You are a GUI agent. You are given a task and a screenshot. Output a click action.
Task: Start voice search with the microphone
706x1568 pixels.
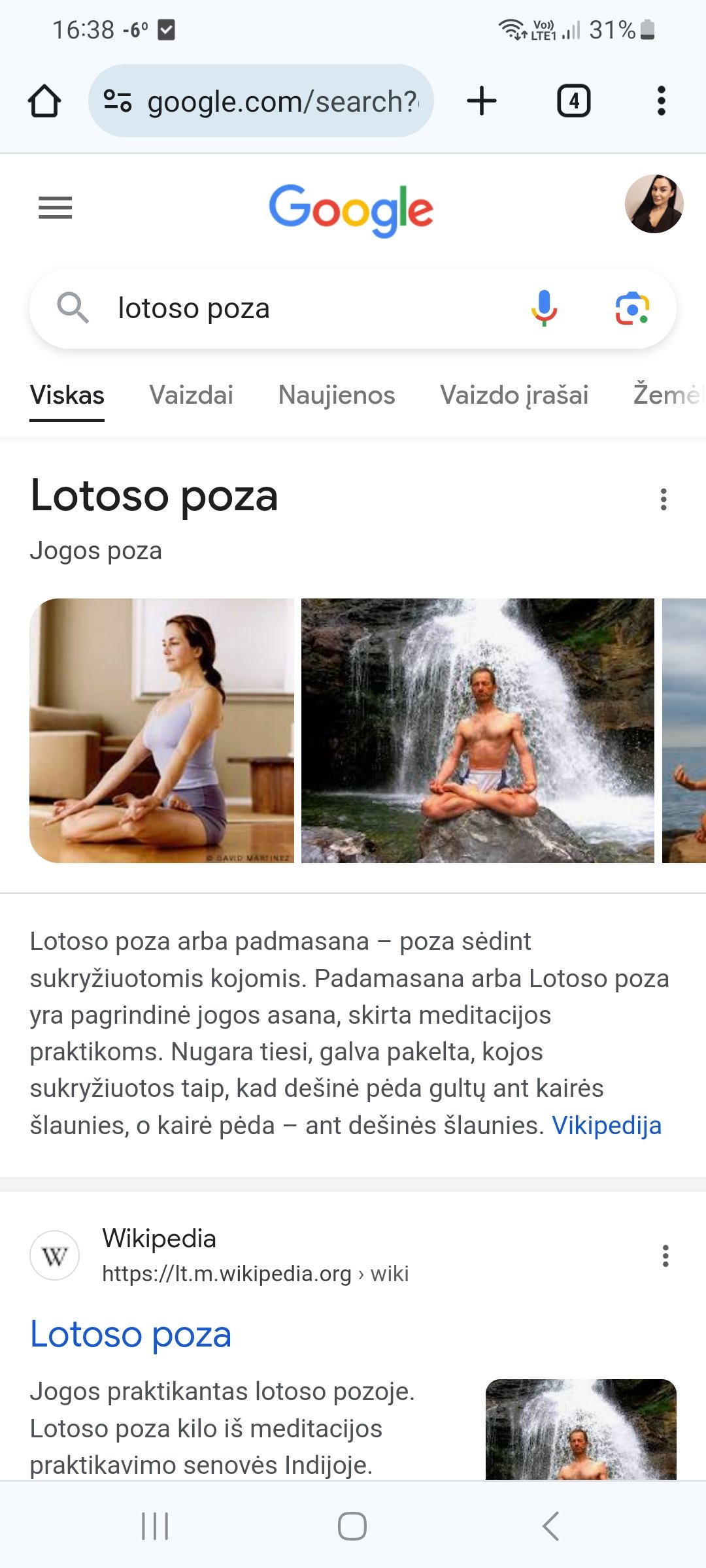pyautogui.click(x=544, y=308)
